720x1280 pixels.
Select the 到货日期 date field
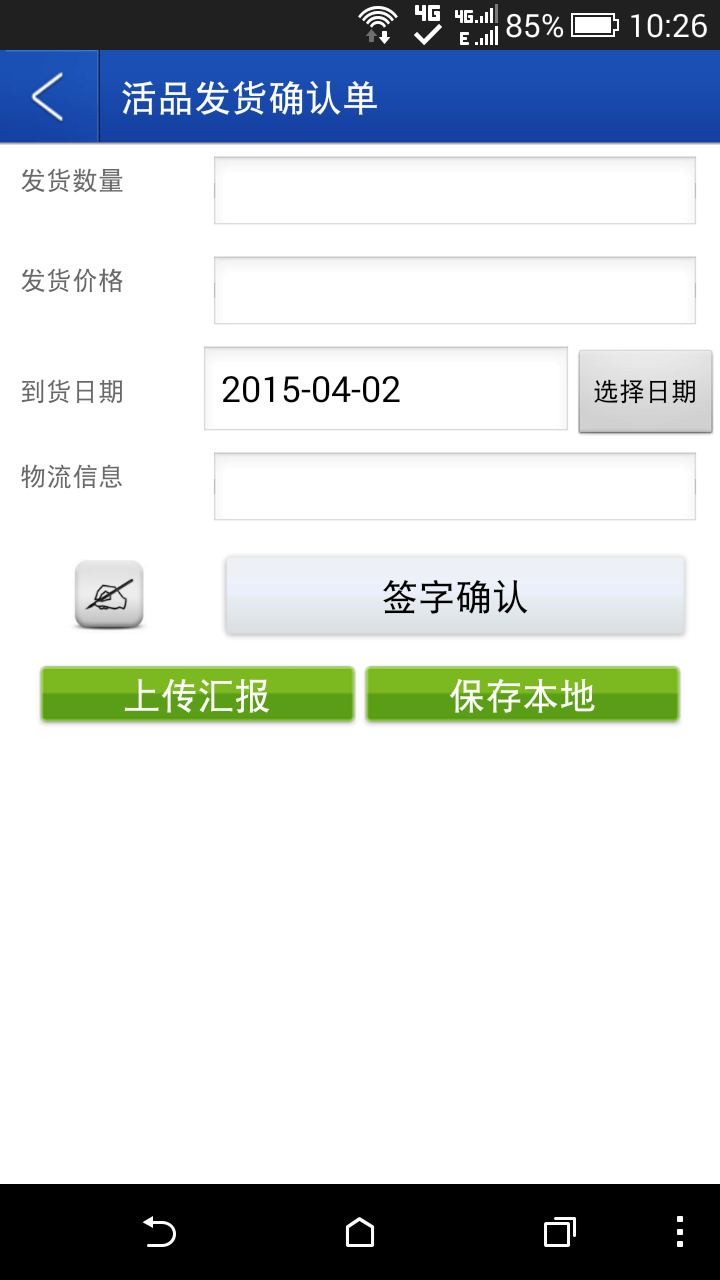(386, 389)
